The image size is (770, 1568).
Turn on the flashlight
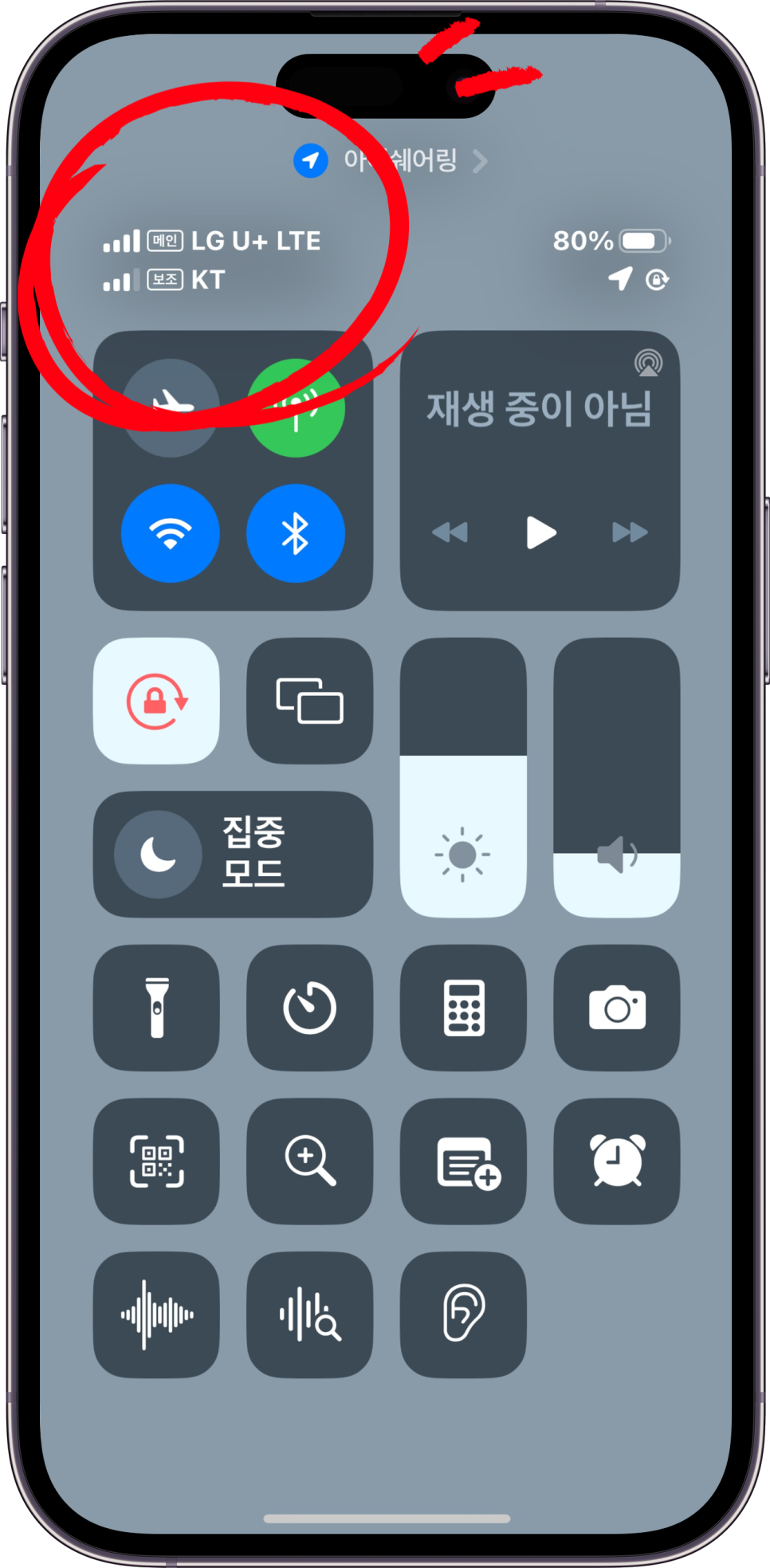157,1008
